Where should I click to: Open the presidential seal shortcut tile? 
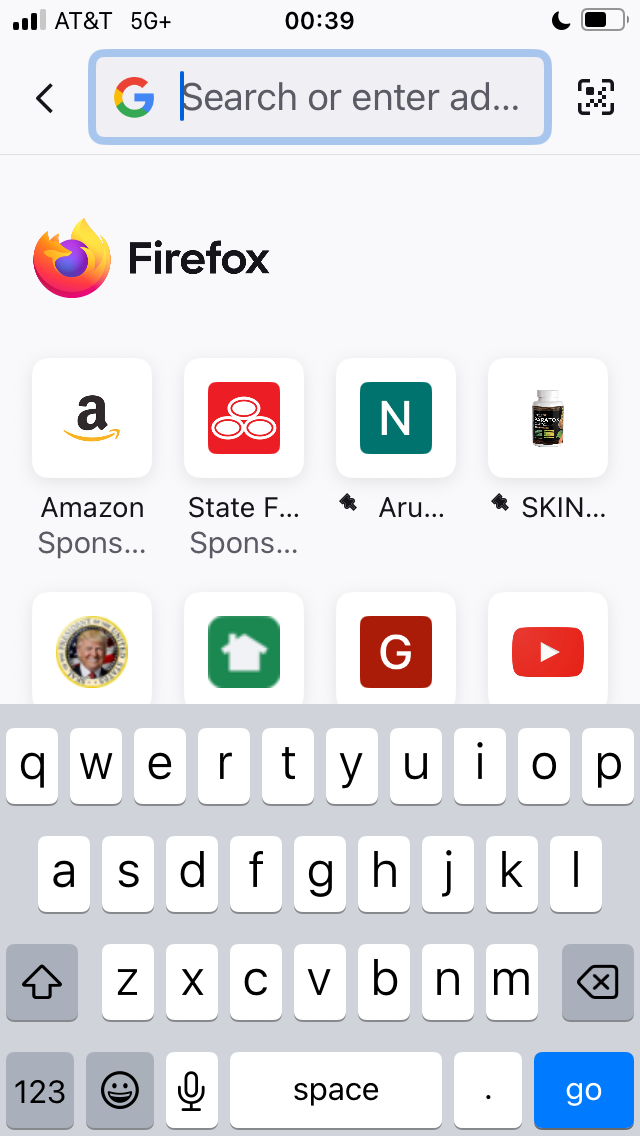[x=92, y=652]
